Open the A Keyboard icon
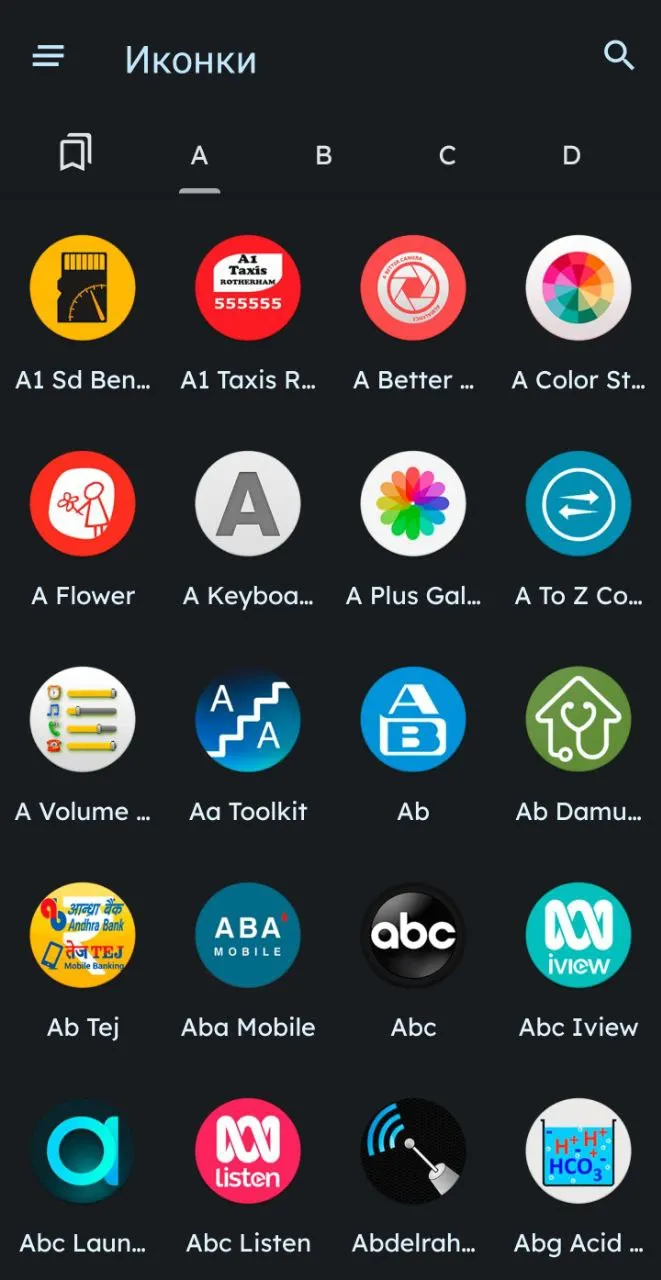 (x=248, y=504)
